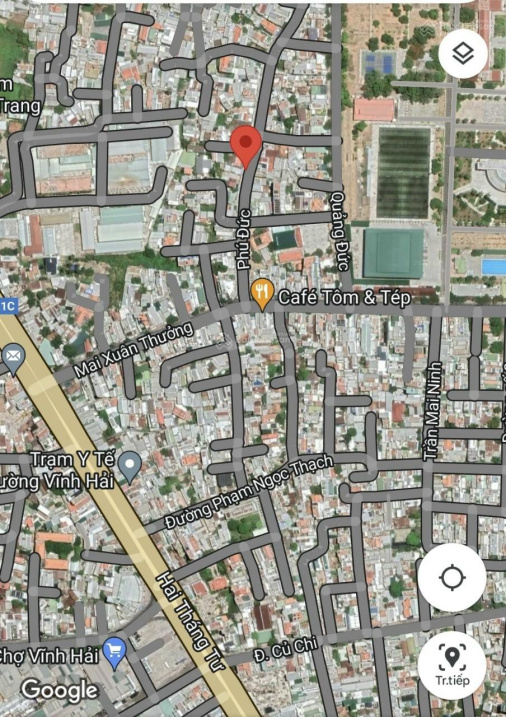The width and height of the screenshot is (506, 717).
Task: Tap the Tr.tiếp live view button
Action: 452,665
